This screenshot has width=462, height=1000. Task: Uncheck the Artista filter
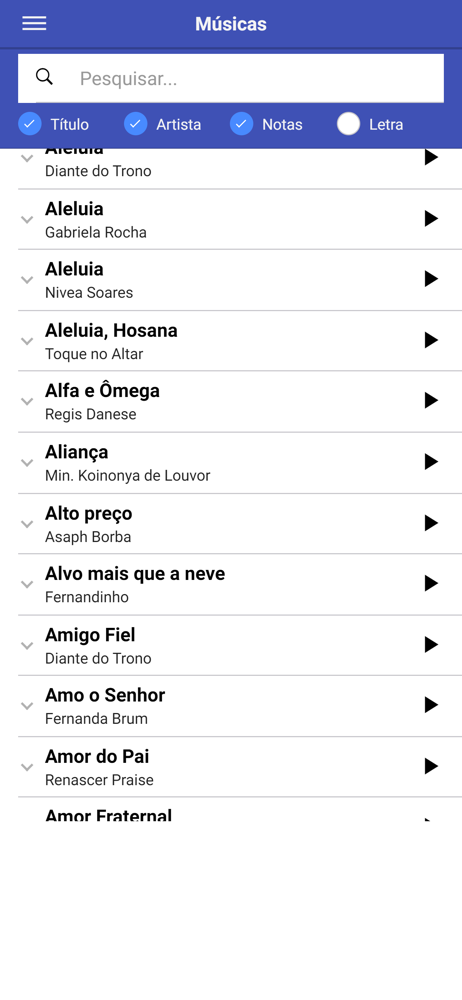(x=135, y=124)
